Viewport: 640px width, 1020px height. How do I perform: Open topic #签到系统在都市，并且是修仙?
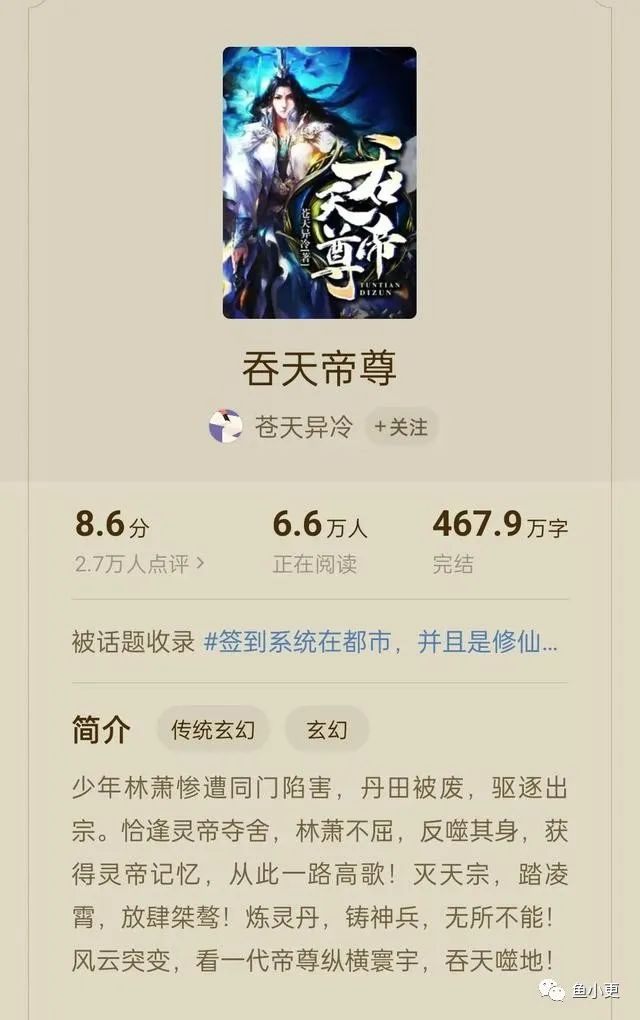tap(381, 641)
